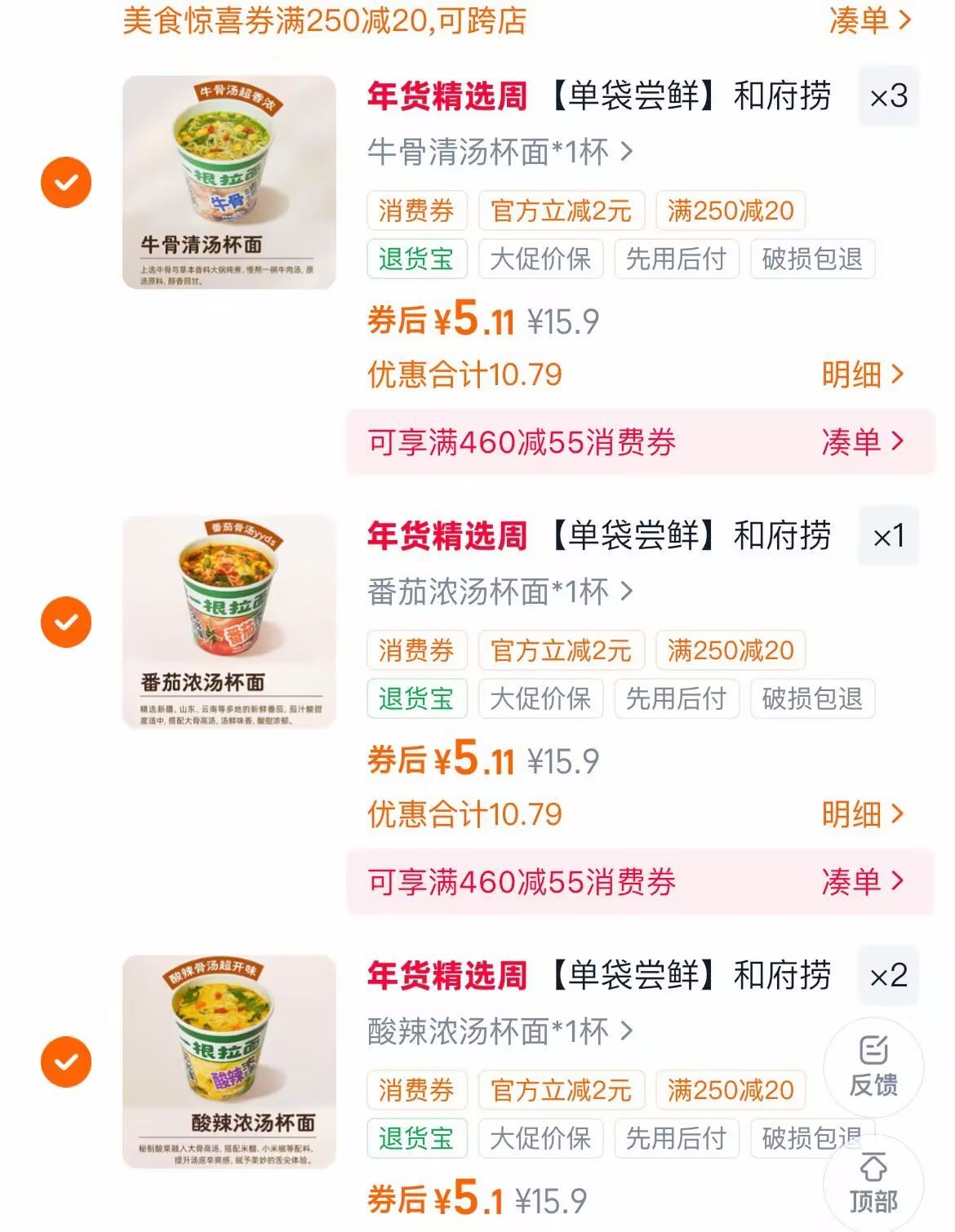
Task: Change the 番茄浓汤杯面*1杯 variant
Action: (x=500, y=592)
